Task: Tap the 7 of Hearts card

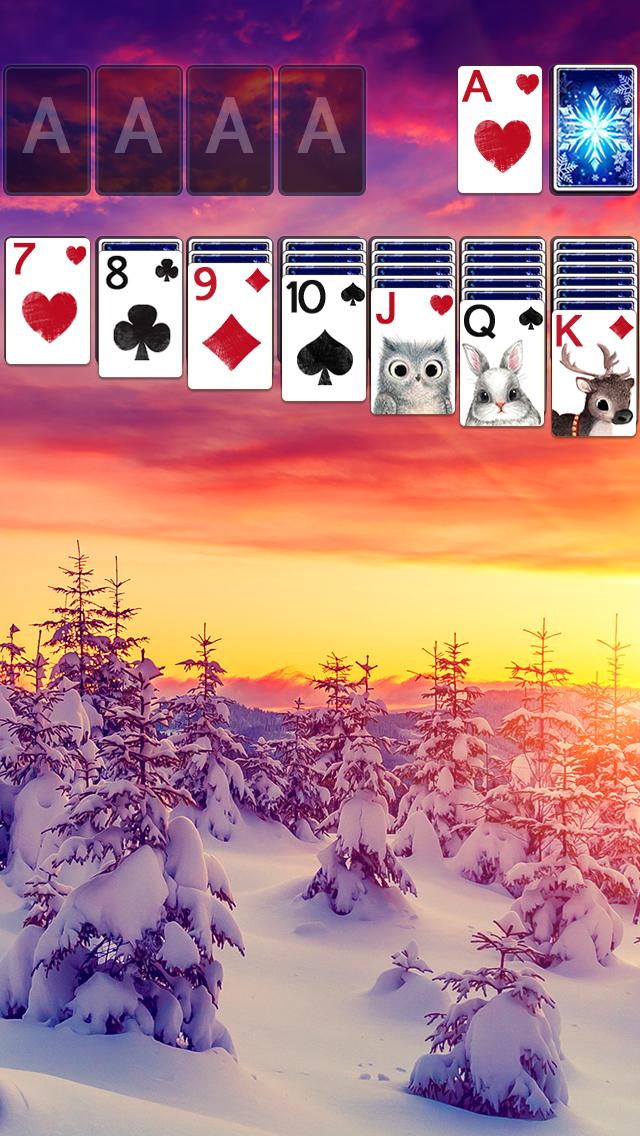Action: tap(48, 301)
